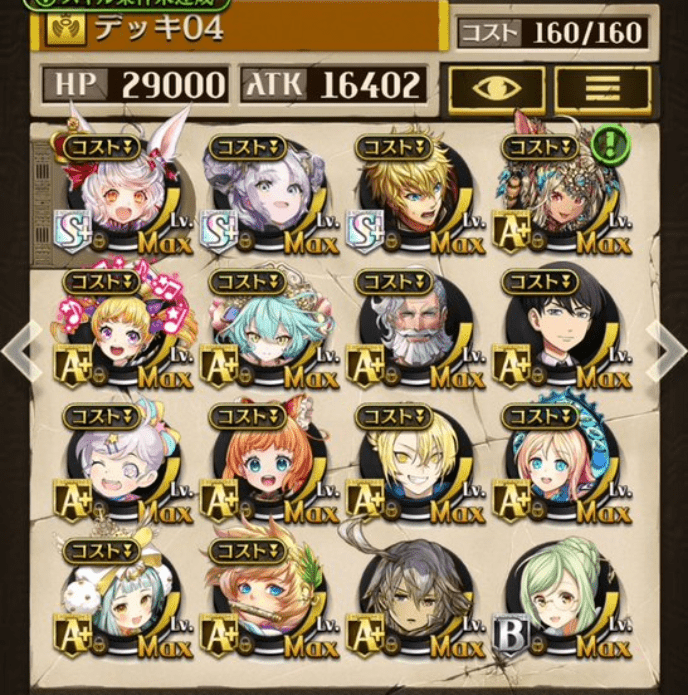Rename deck デッキ04
The image size is (688, 695).
click(x=240, y=29)
